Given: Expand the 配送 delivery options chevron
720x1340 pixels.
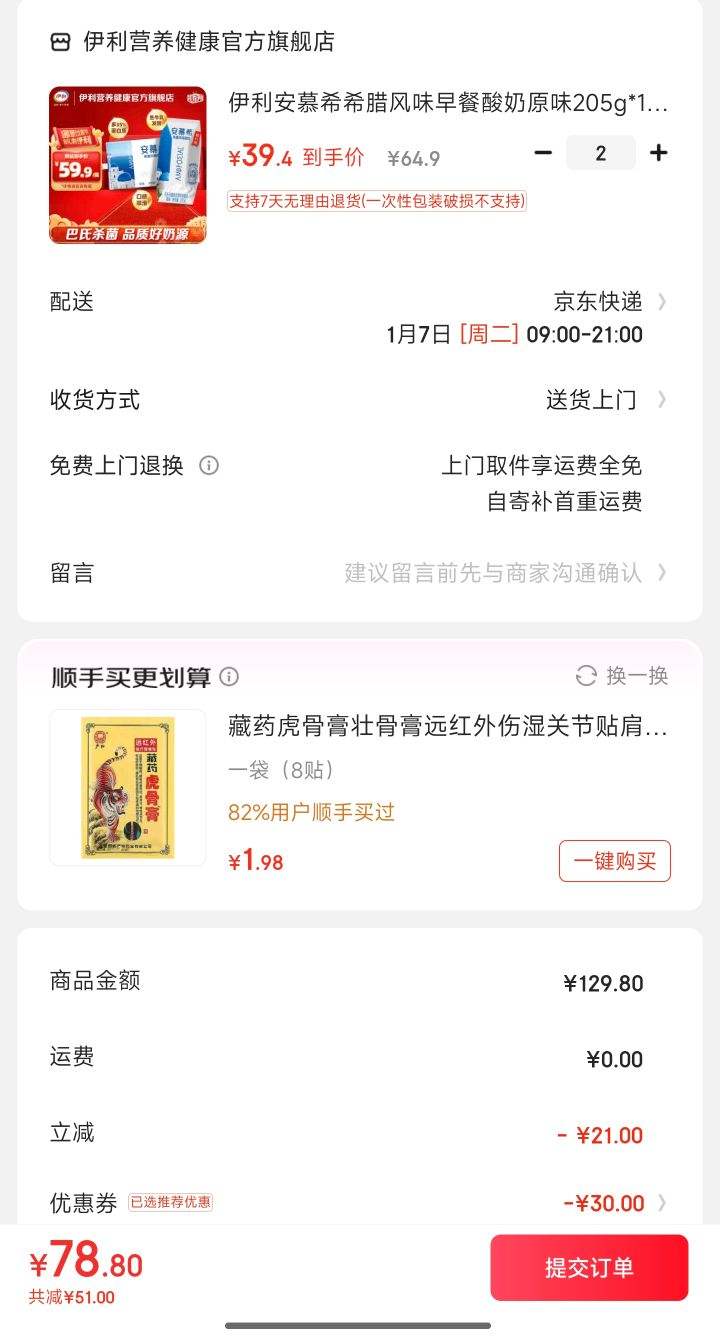Looking at the screenshot, I should [661, 302].
